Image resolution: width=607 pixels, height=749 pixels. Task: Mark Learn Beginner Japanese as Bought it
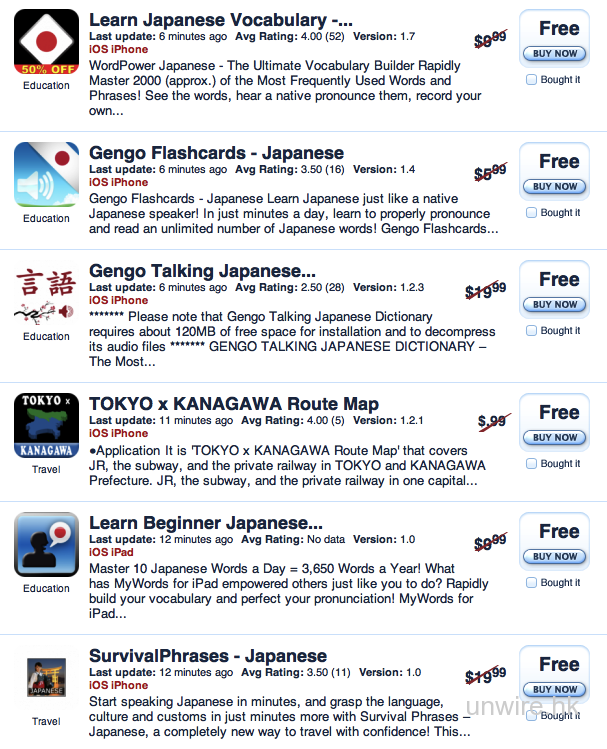(532, 583)
